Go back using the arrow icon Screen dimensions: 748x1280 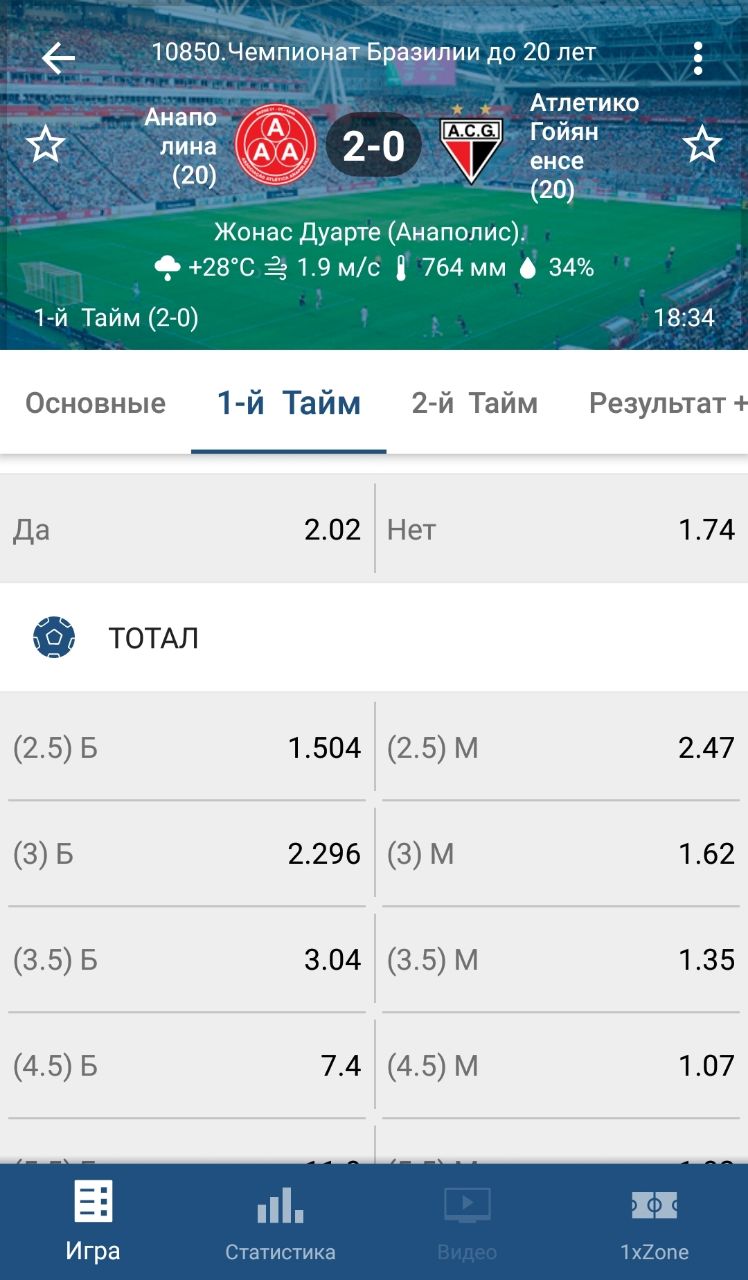[x=58, y=59]
